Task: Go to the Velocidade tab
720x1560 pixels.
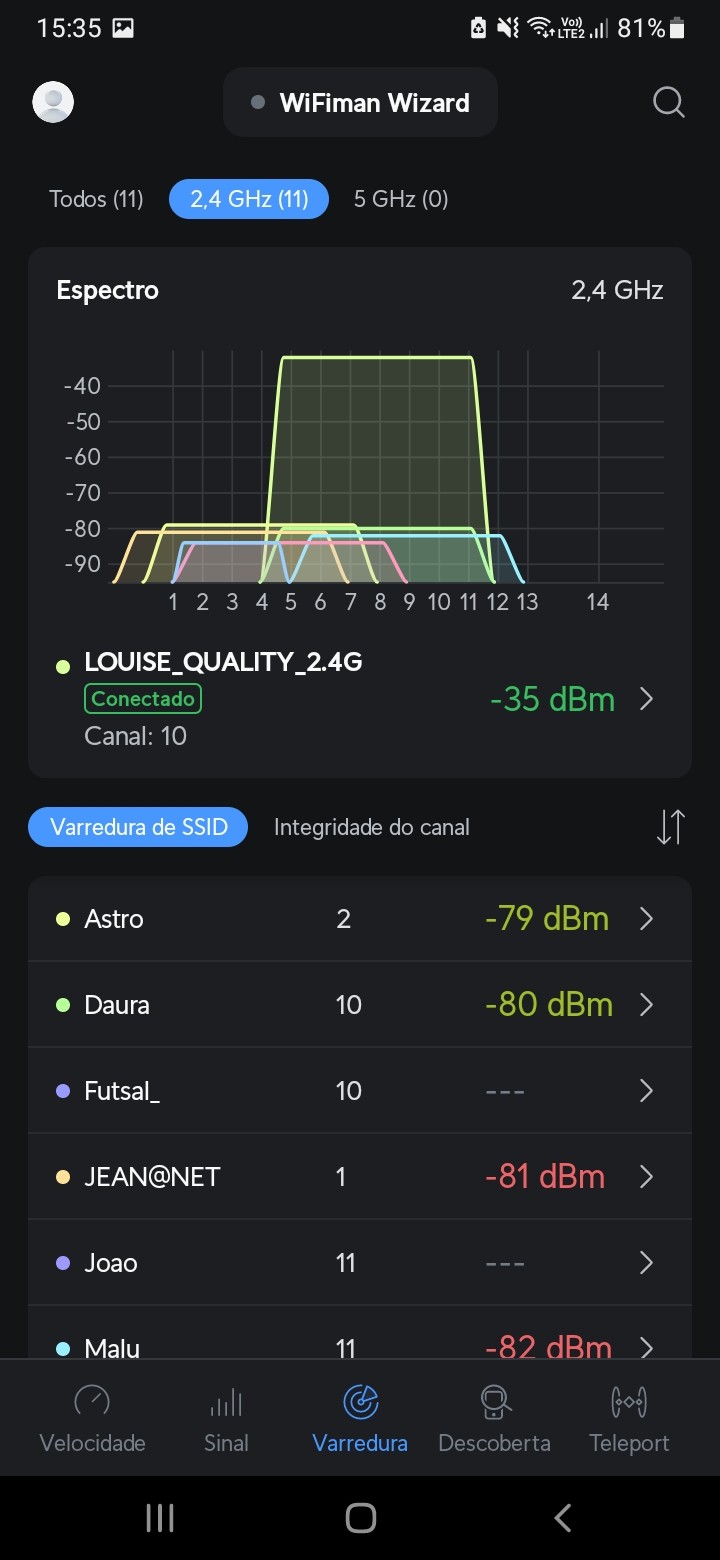Action: point(92,1418)
